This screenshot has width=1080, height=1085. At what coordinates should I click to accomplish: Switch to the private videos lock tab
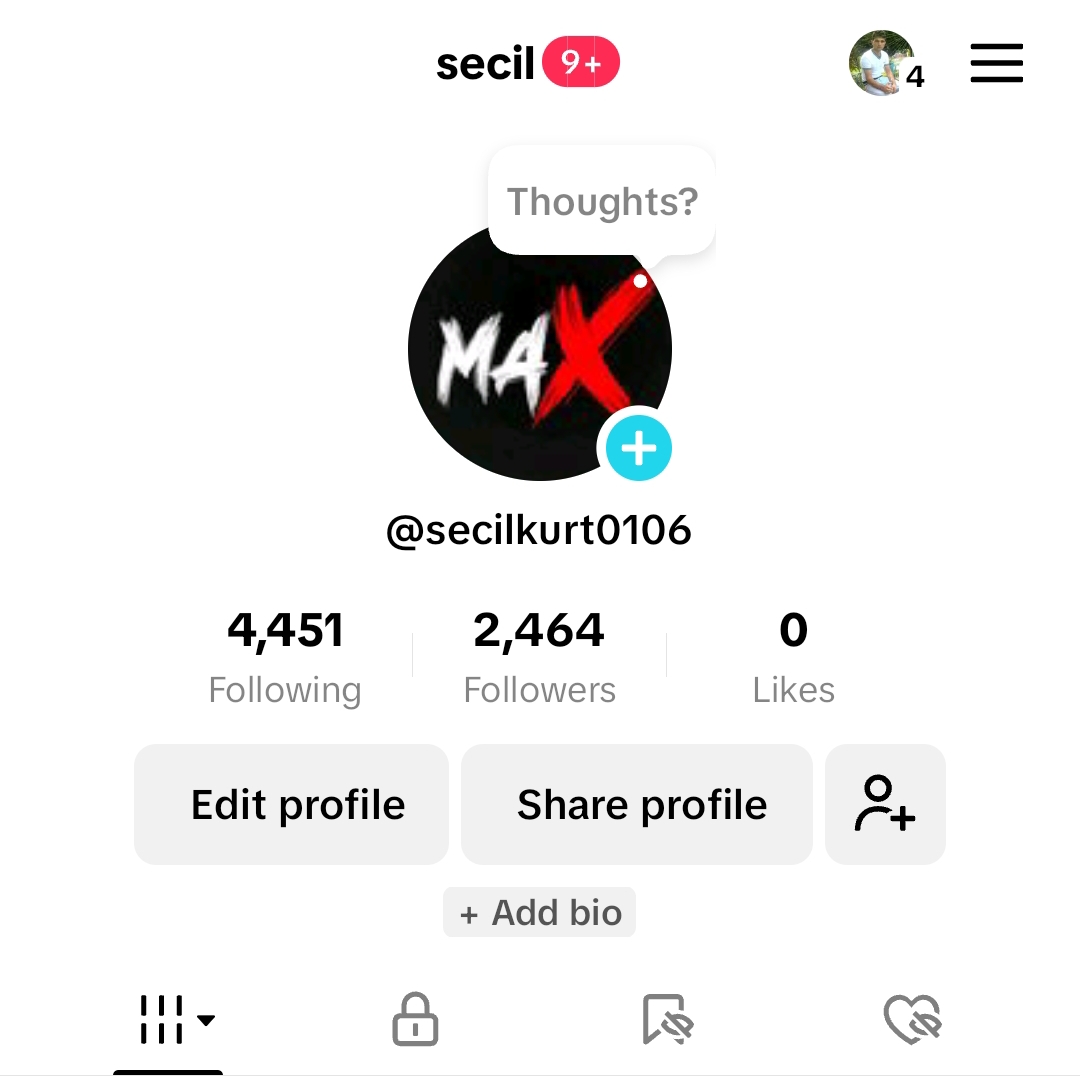[x=415, y=1020]
